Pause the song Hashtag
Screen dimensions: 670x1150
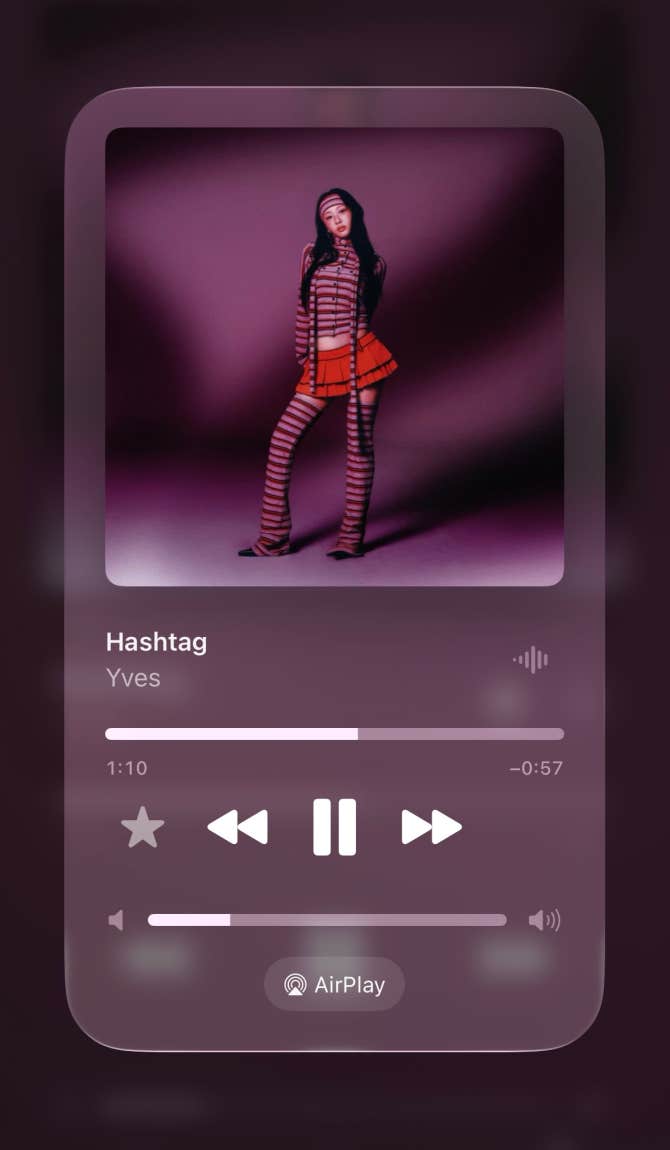click(334, 827)
